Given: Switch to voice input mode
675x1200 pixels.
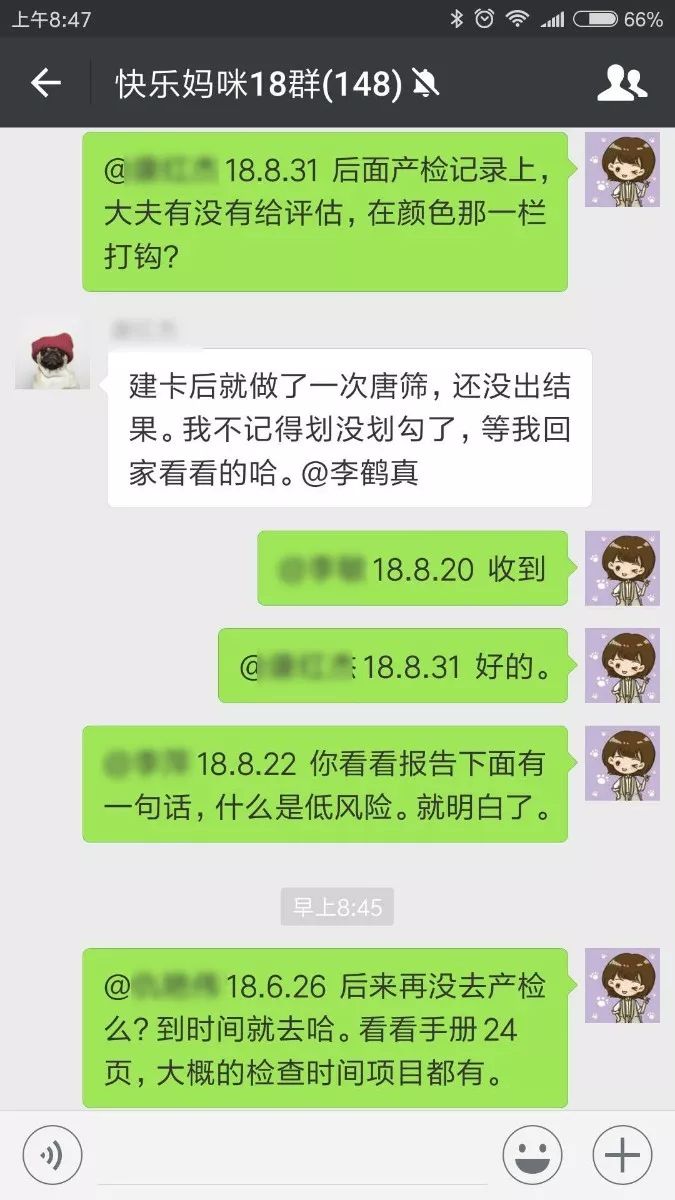Looking at the screenshot, I should point(51,1155).
